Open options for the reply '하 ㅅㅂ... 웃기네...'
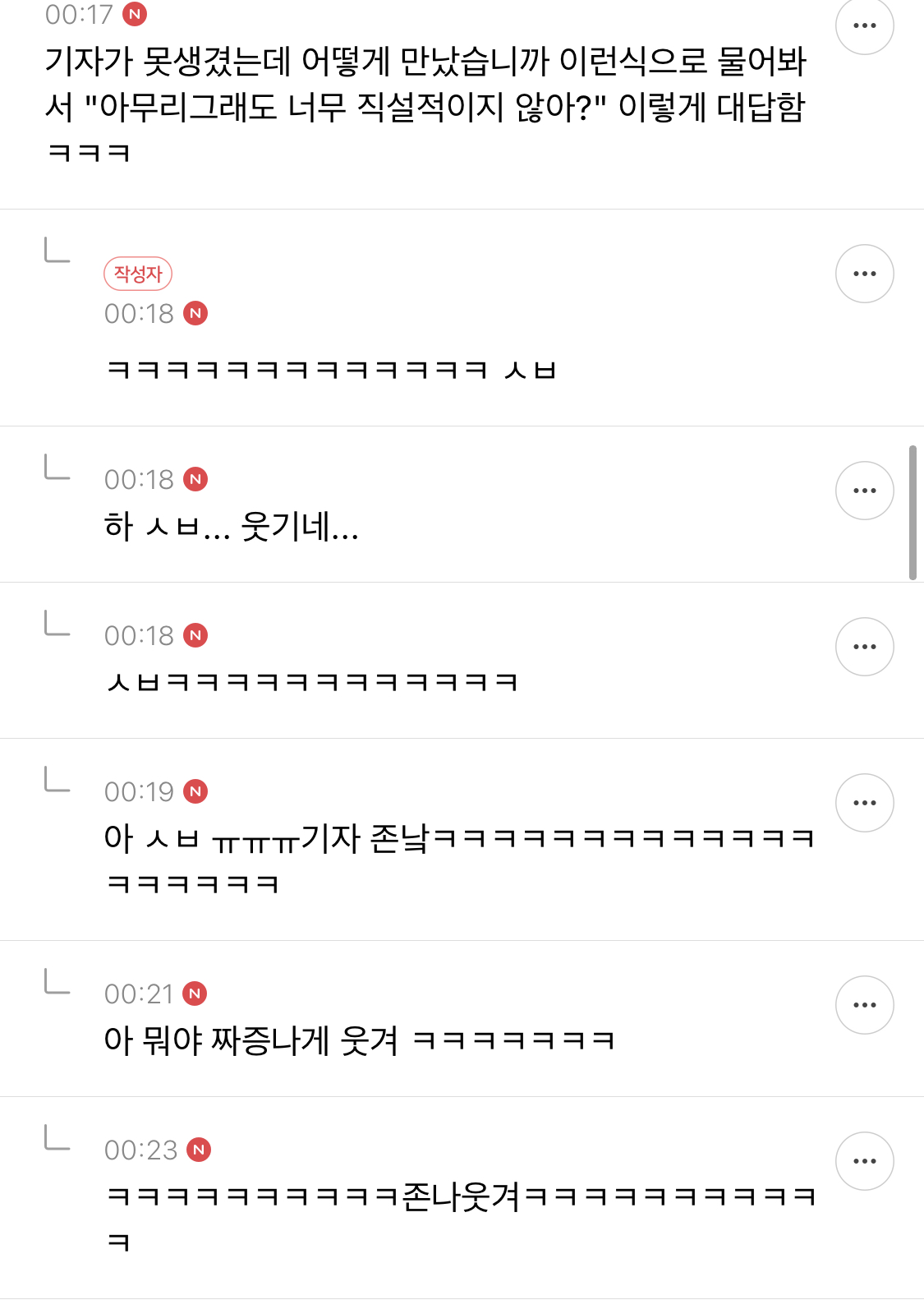924x1300 pixels. (864, 491)
